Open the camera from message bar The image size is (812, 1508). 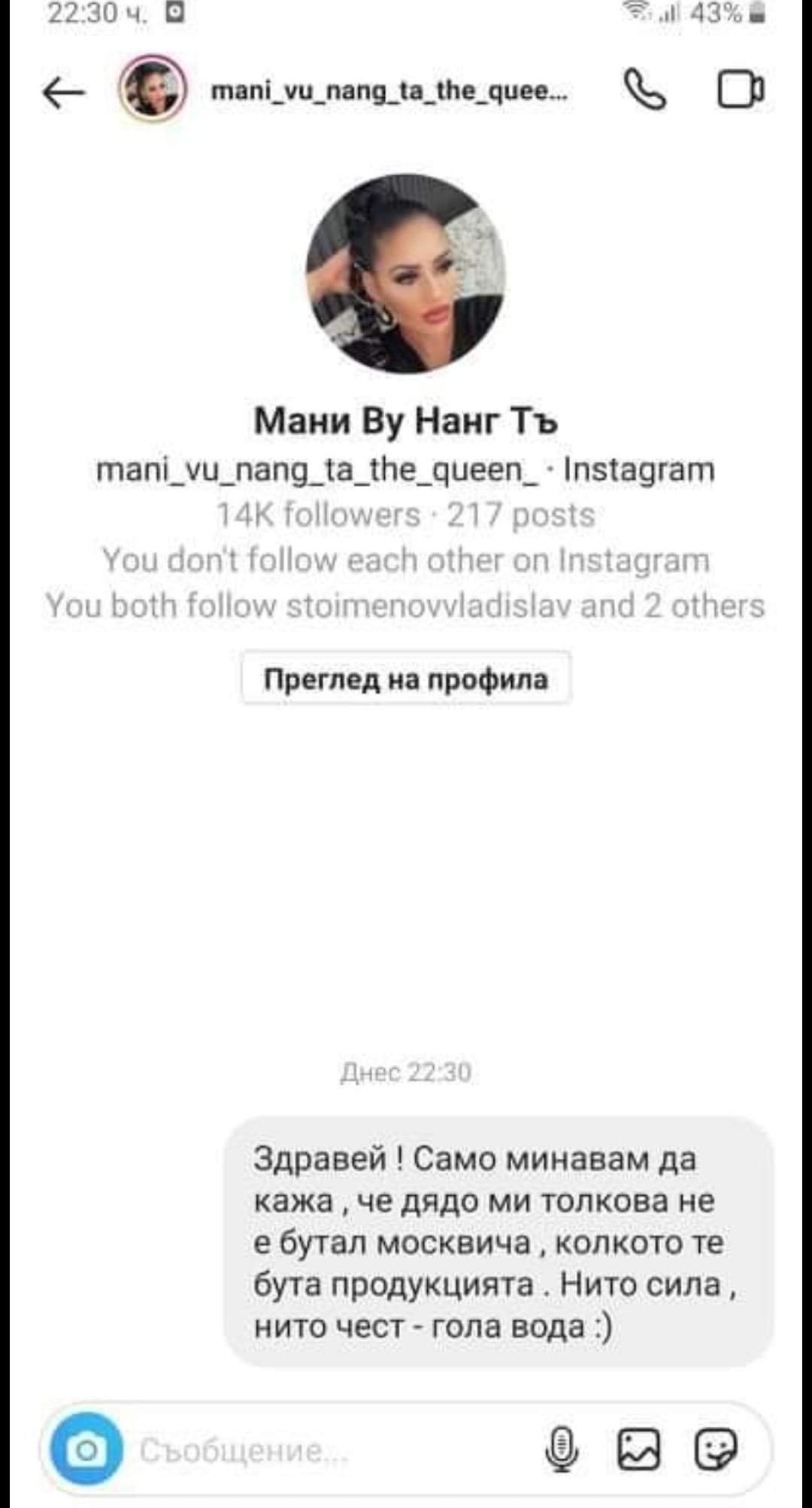click(x=86, y=1449)
